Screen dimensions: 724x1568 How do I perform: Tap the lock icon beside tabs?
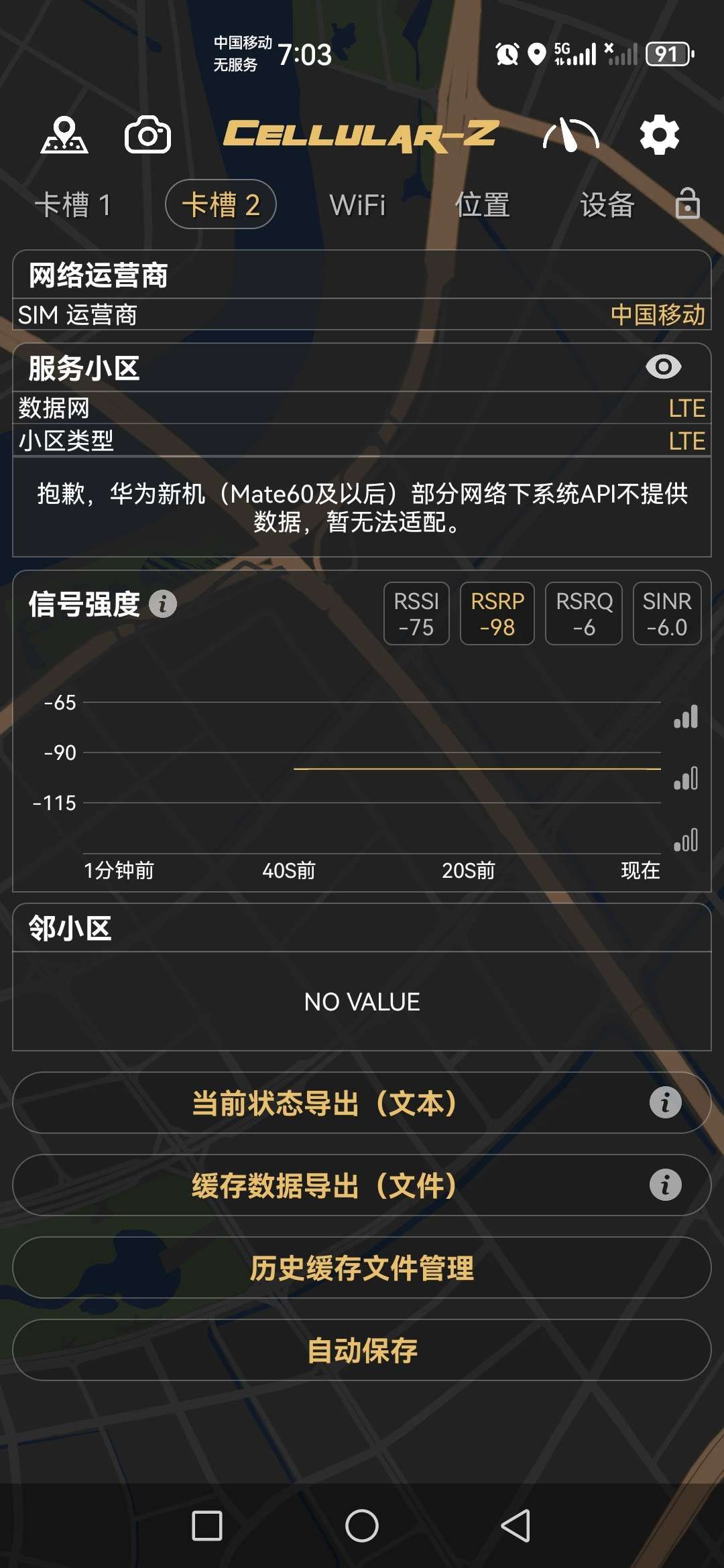688,203
